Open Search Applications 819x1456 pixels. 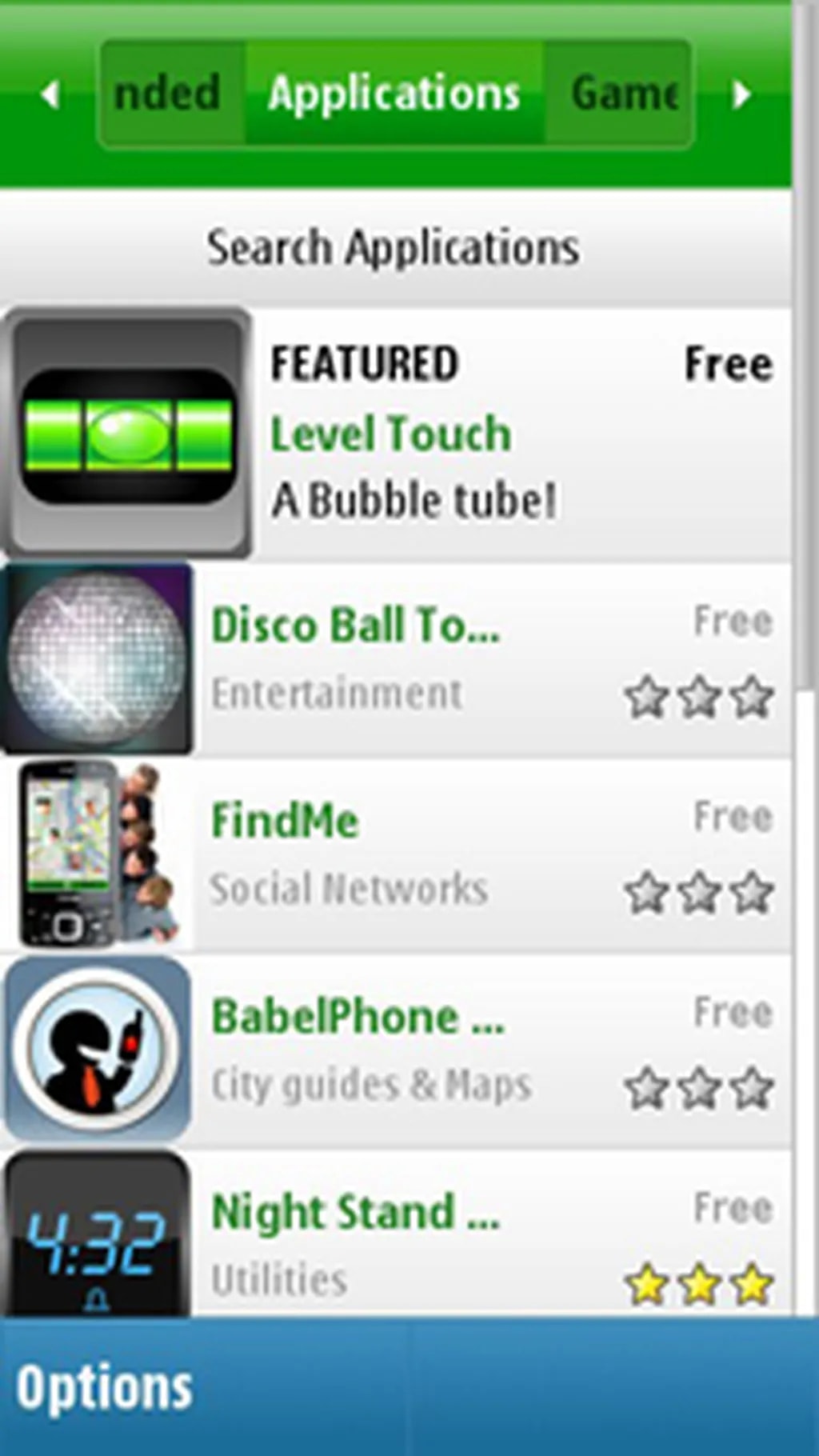pos(394,247)
